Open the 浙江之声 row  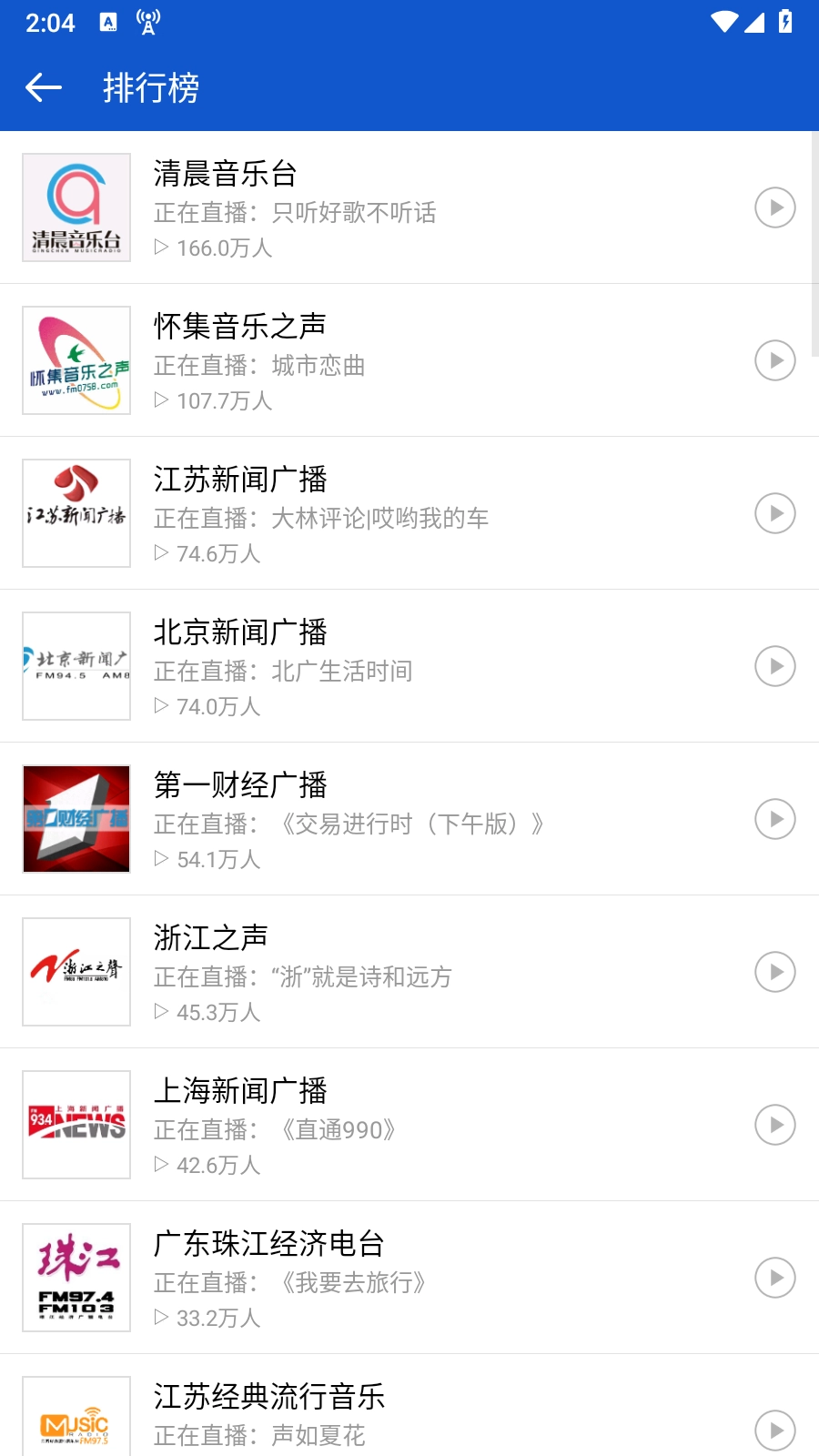[409, 973]
